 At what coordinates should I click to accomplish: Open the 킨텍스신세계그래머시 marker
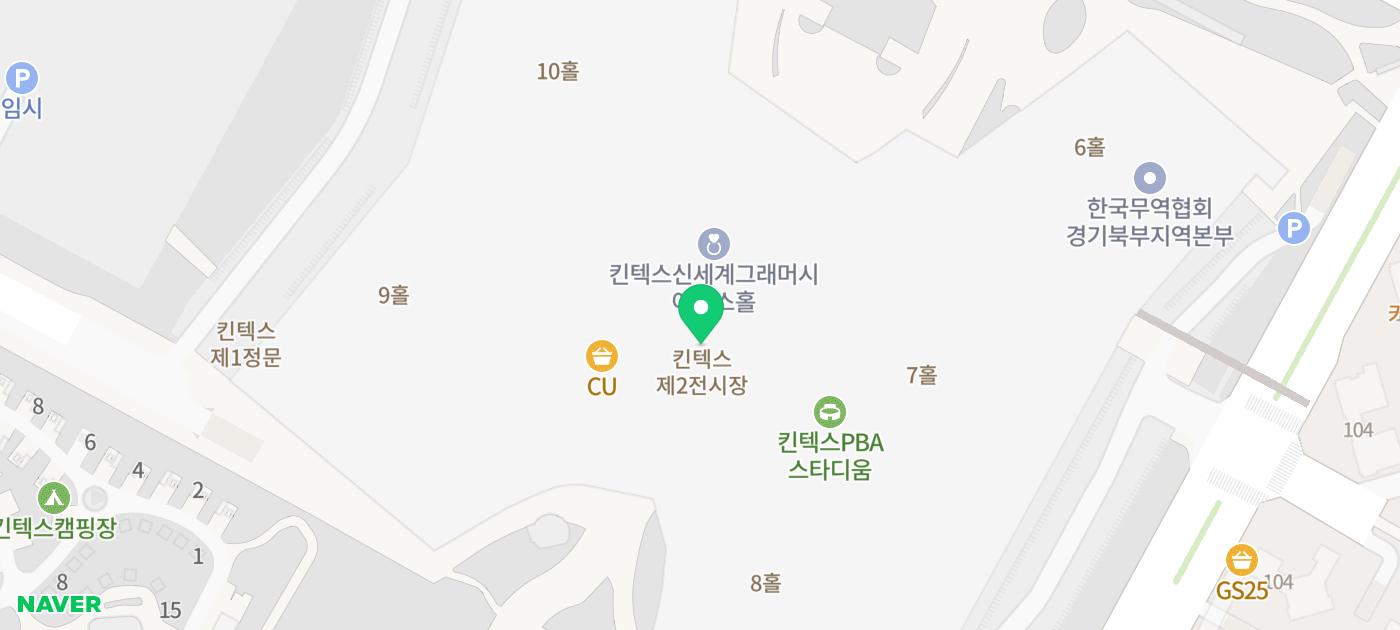point(713,243)
